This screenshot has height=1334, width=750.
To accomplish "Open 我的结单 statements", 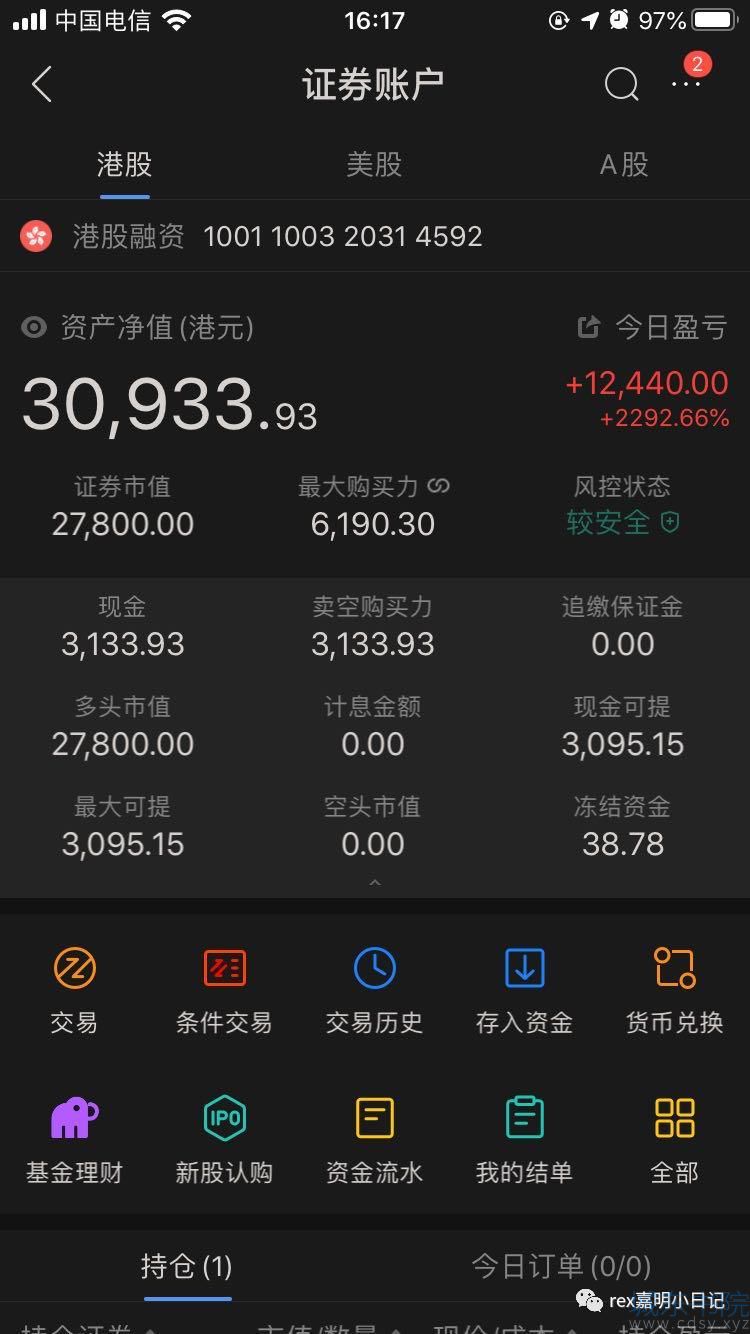I will click(524, 1140).
